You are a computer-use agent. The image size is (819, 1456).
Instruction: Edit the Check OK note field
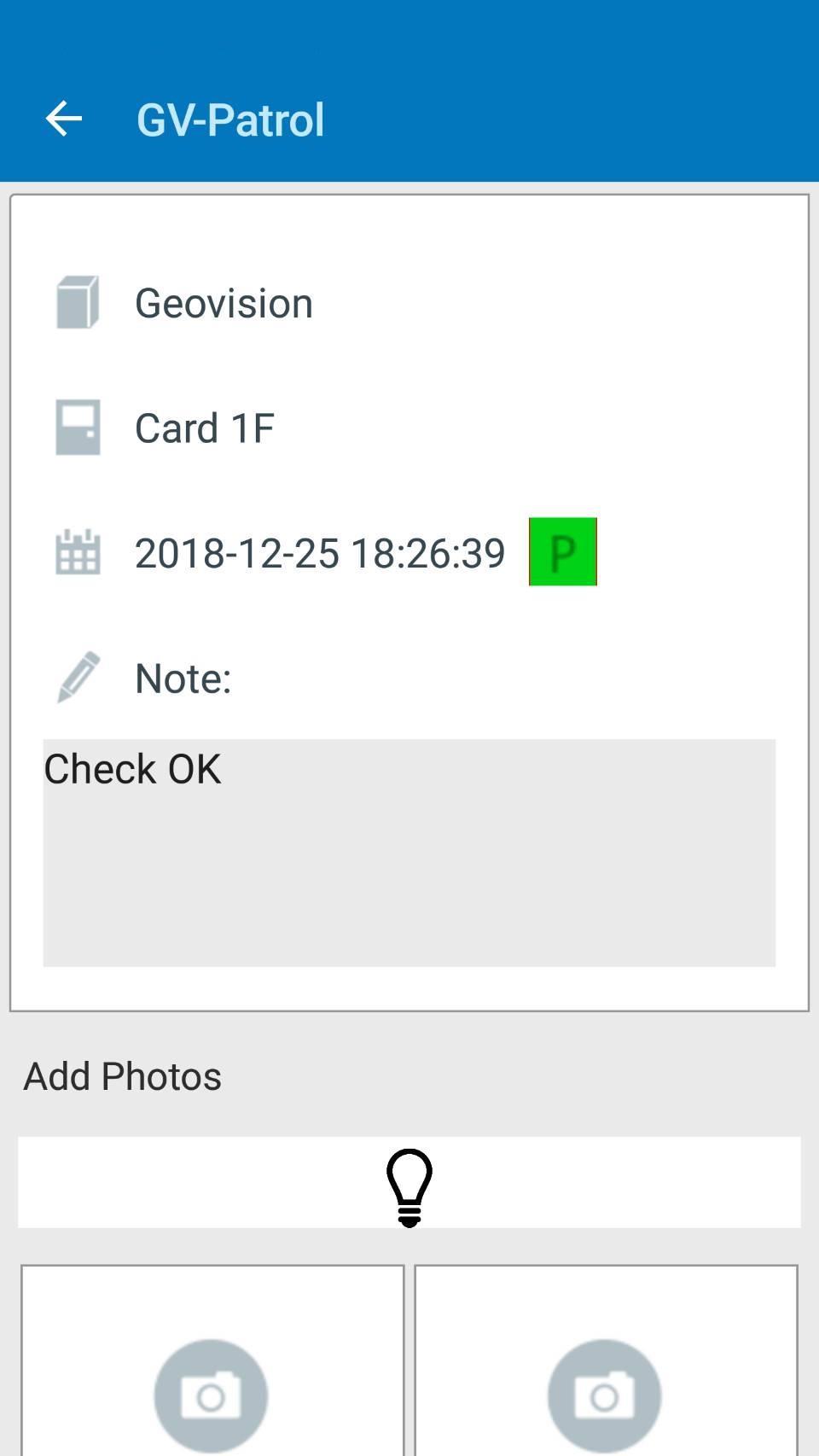(x=409, y=852)
